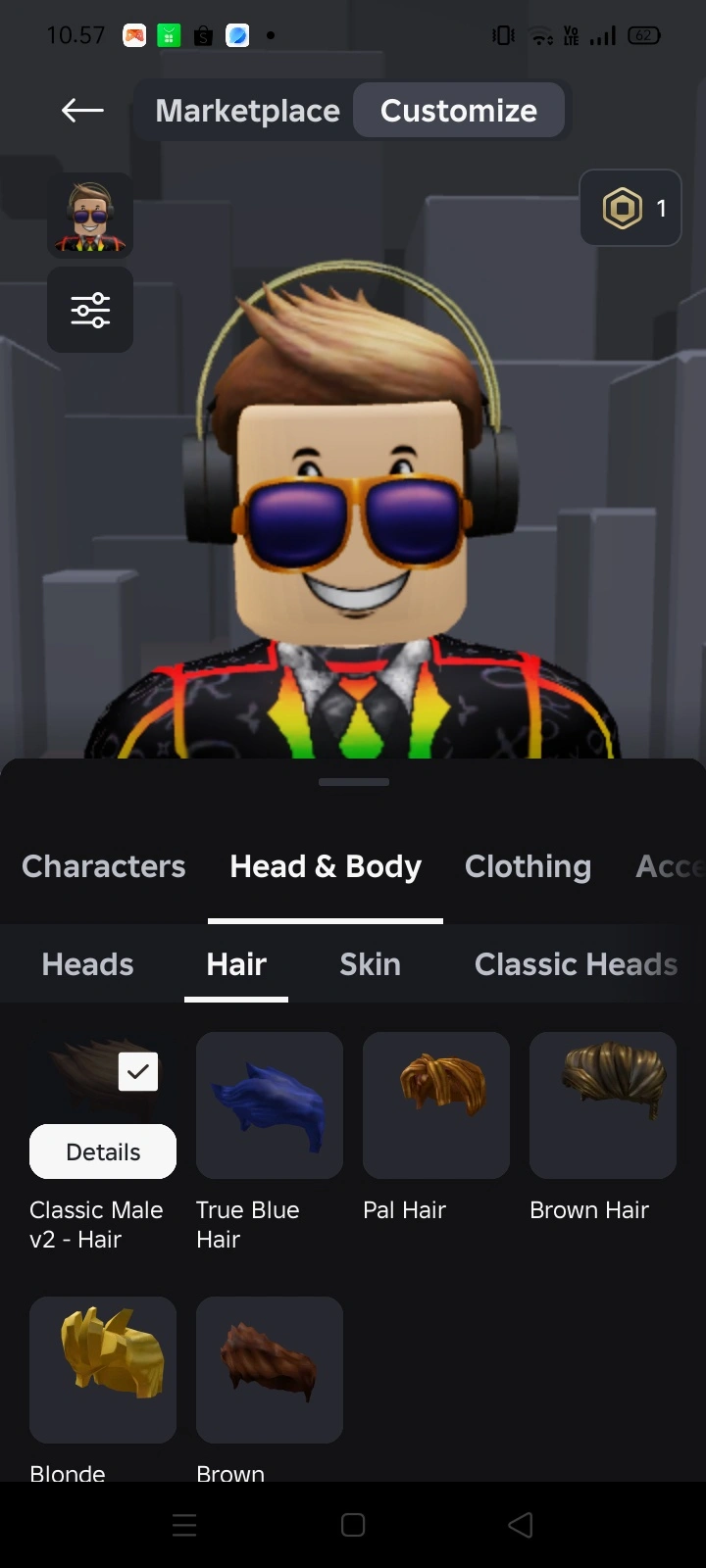The width and height of the screenshot is (706, 1568).
Task: Tap the system home button
Action: tap(353, 1525)
